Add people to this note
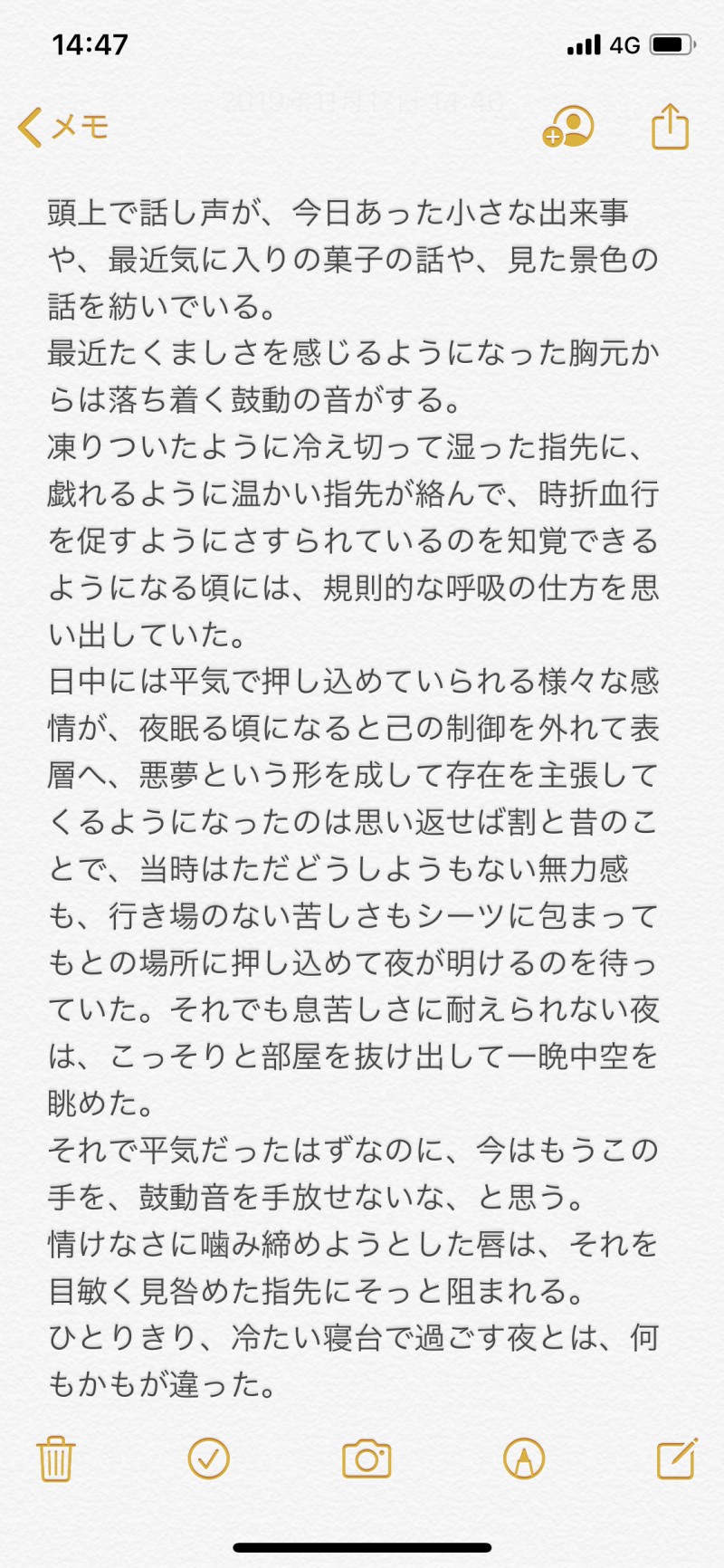724x1568 pixels. pyautogui.click(x=568, y=127)
